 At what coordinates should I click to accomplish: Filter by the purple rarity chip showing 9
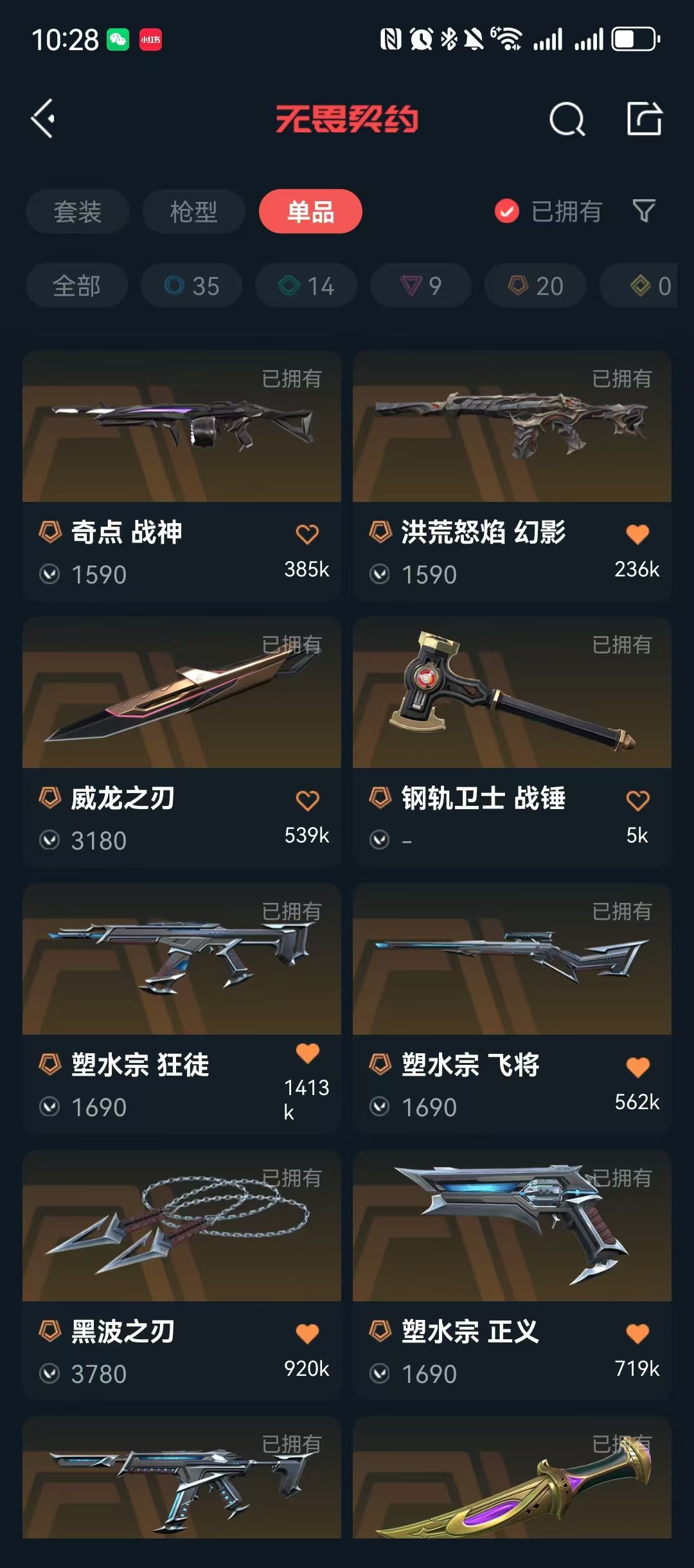pos(420,285)
